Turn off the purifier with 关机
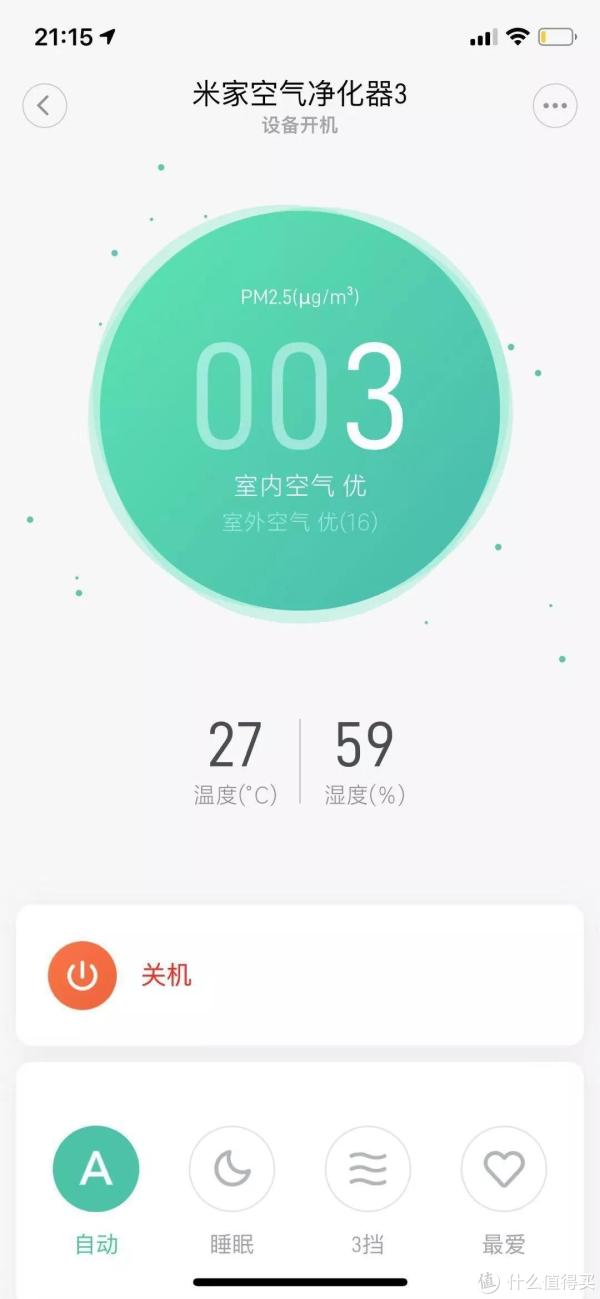The image size is (600, 1299). coord(83,975)
